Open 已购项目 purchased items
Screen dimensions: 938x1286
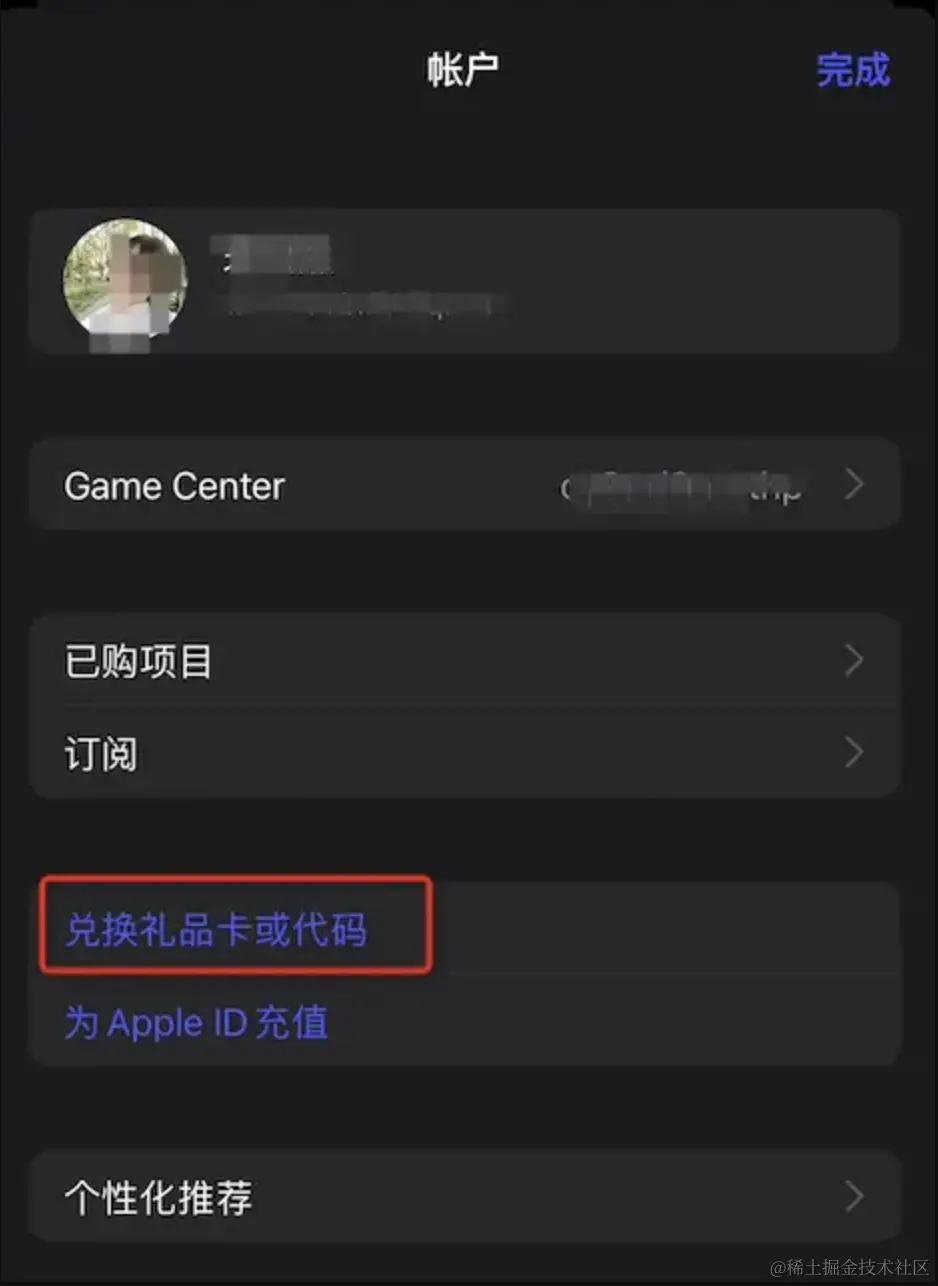[464, 661]
